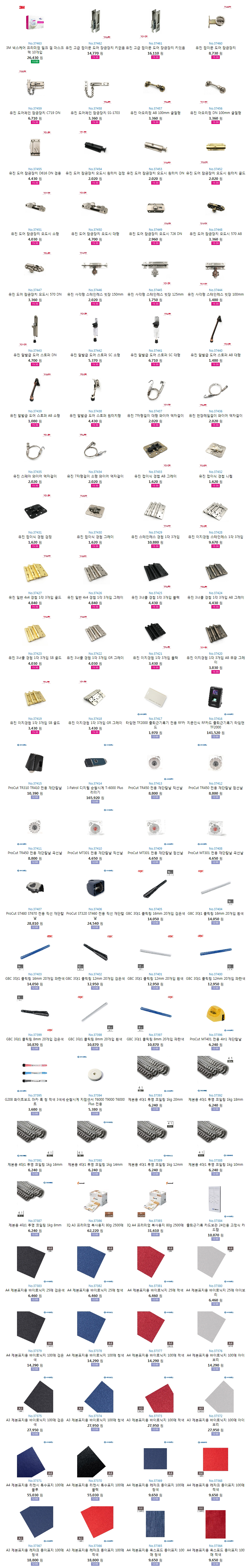Screen dimensions: 249x1568
Task: Open TF2000 RF card product No.37417
Action: pyautogui.click(x=155, y=698)
